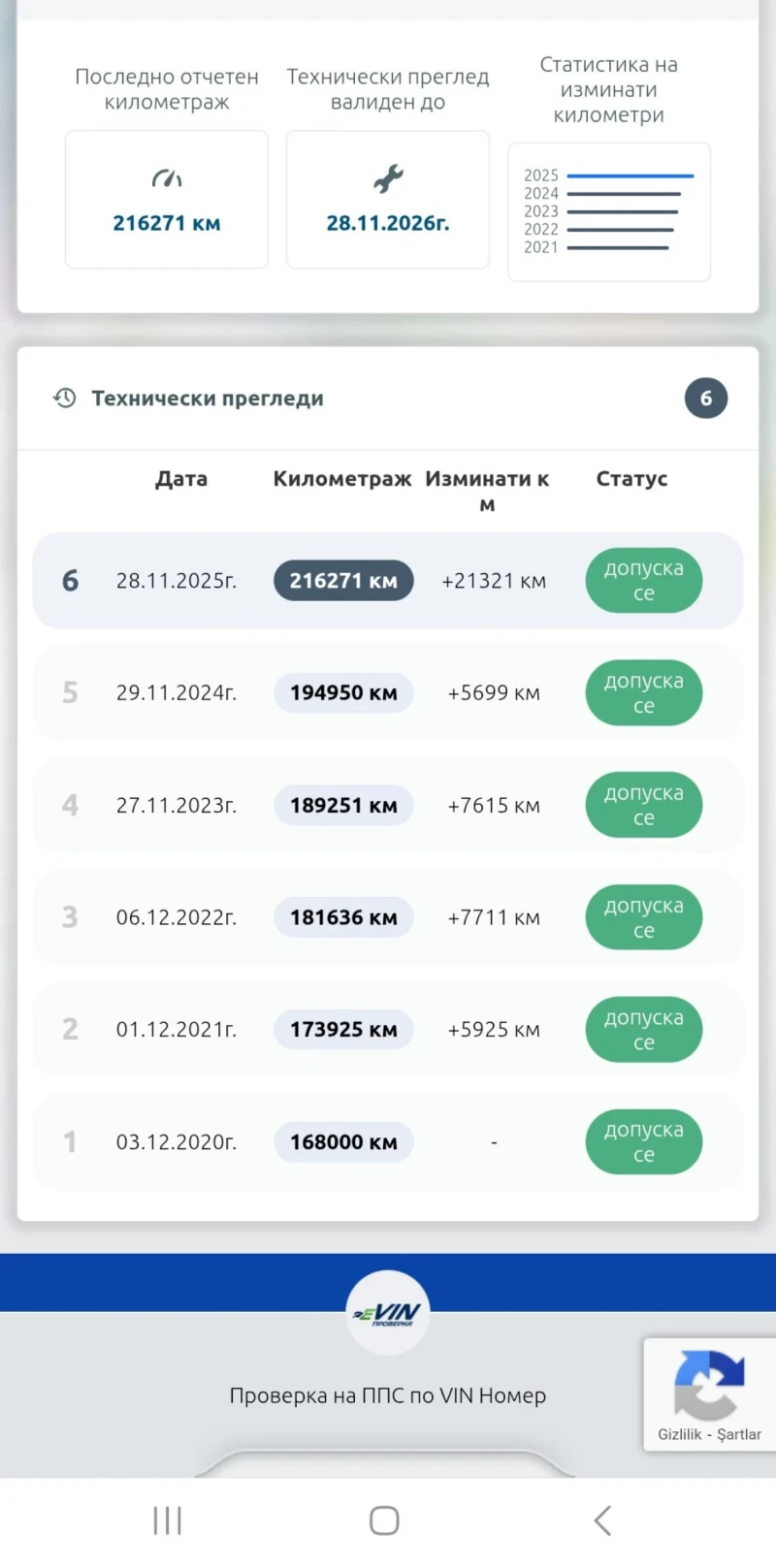
Task: Click the 216271 км mileage badge
Action: click(x=343, y=580)
